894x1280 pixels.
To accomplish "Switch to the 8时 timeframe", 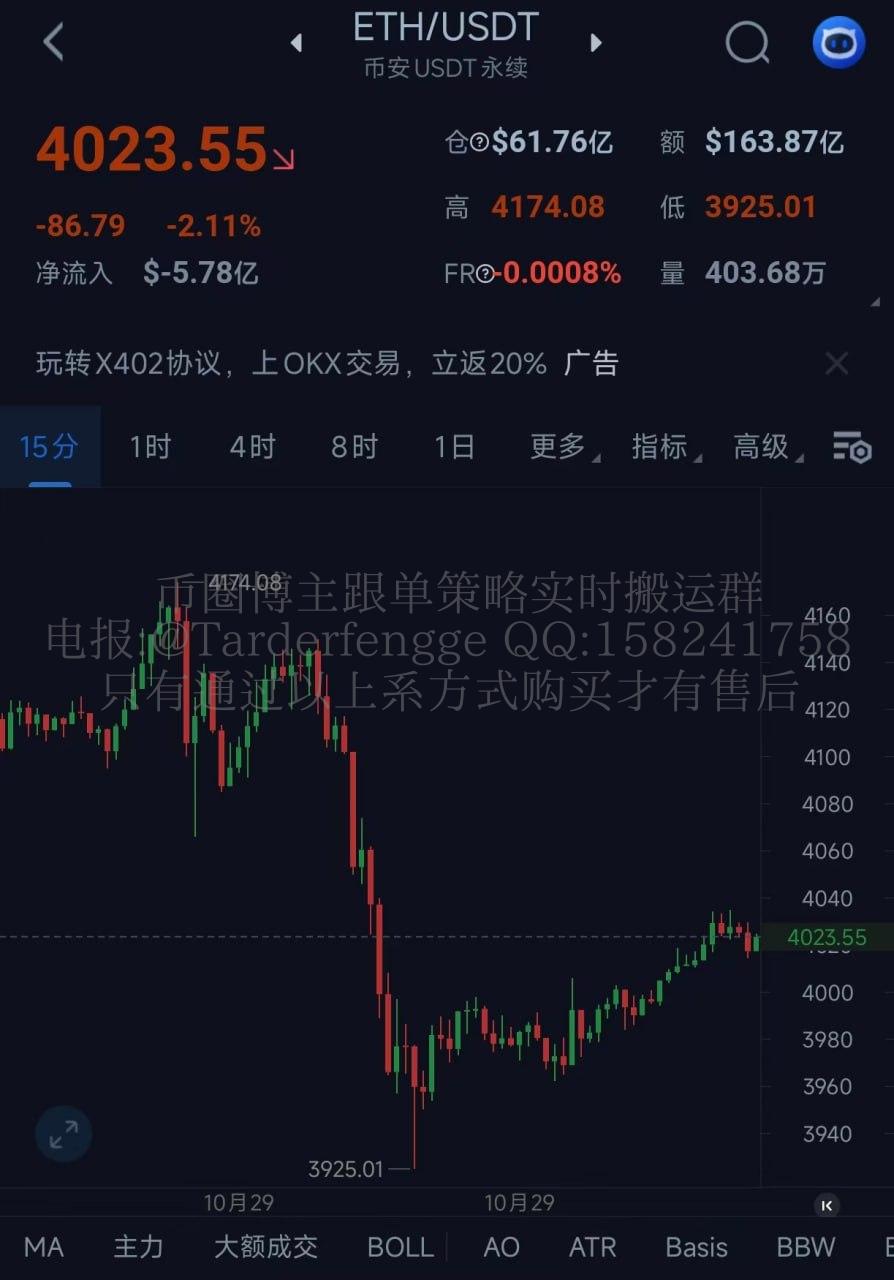I will (x=354, y=446).
